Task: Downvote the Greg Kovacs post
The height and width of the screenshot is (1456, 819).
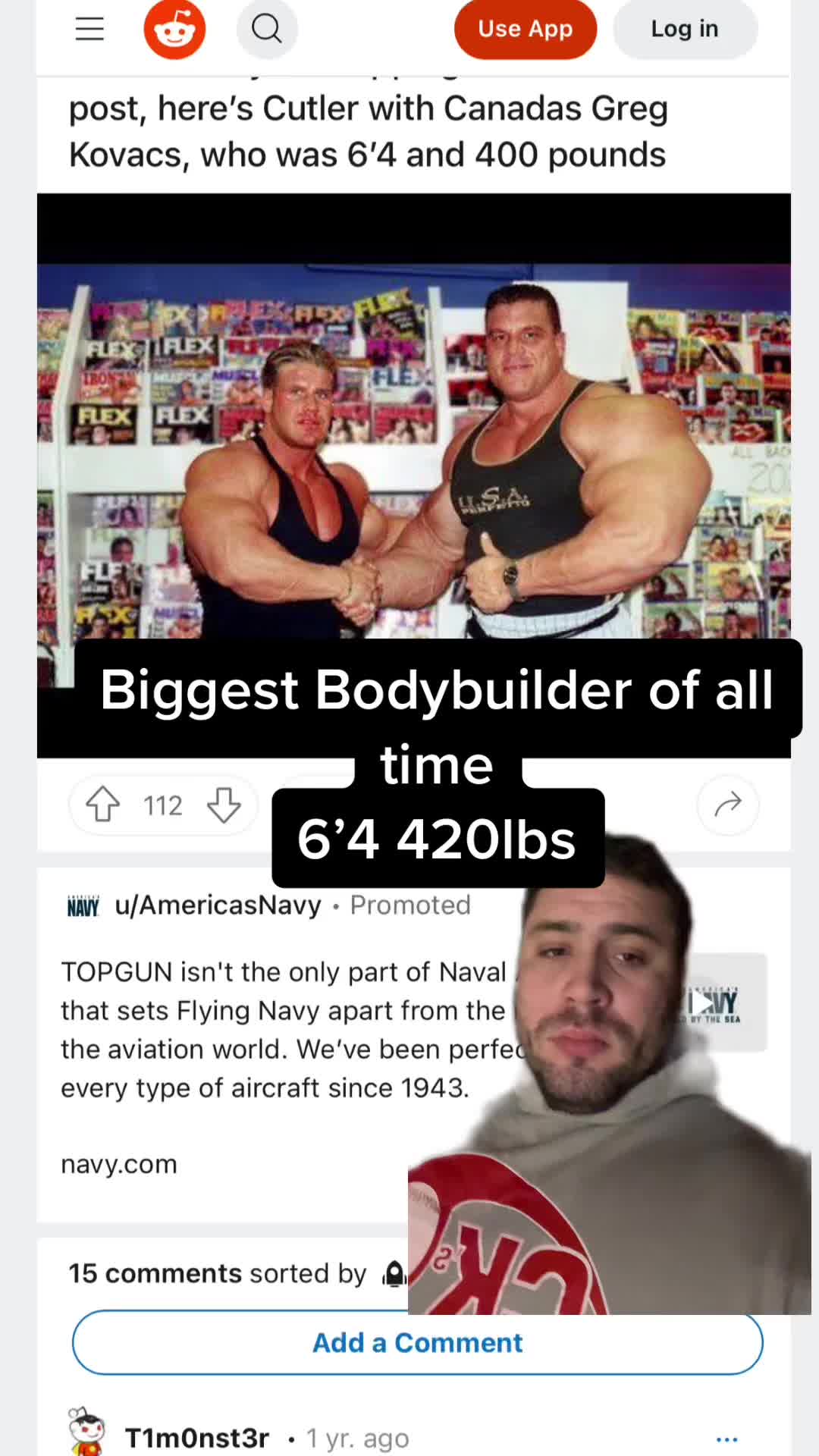Action: point(224,805)
